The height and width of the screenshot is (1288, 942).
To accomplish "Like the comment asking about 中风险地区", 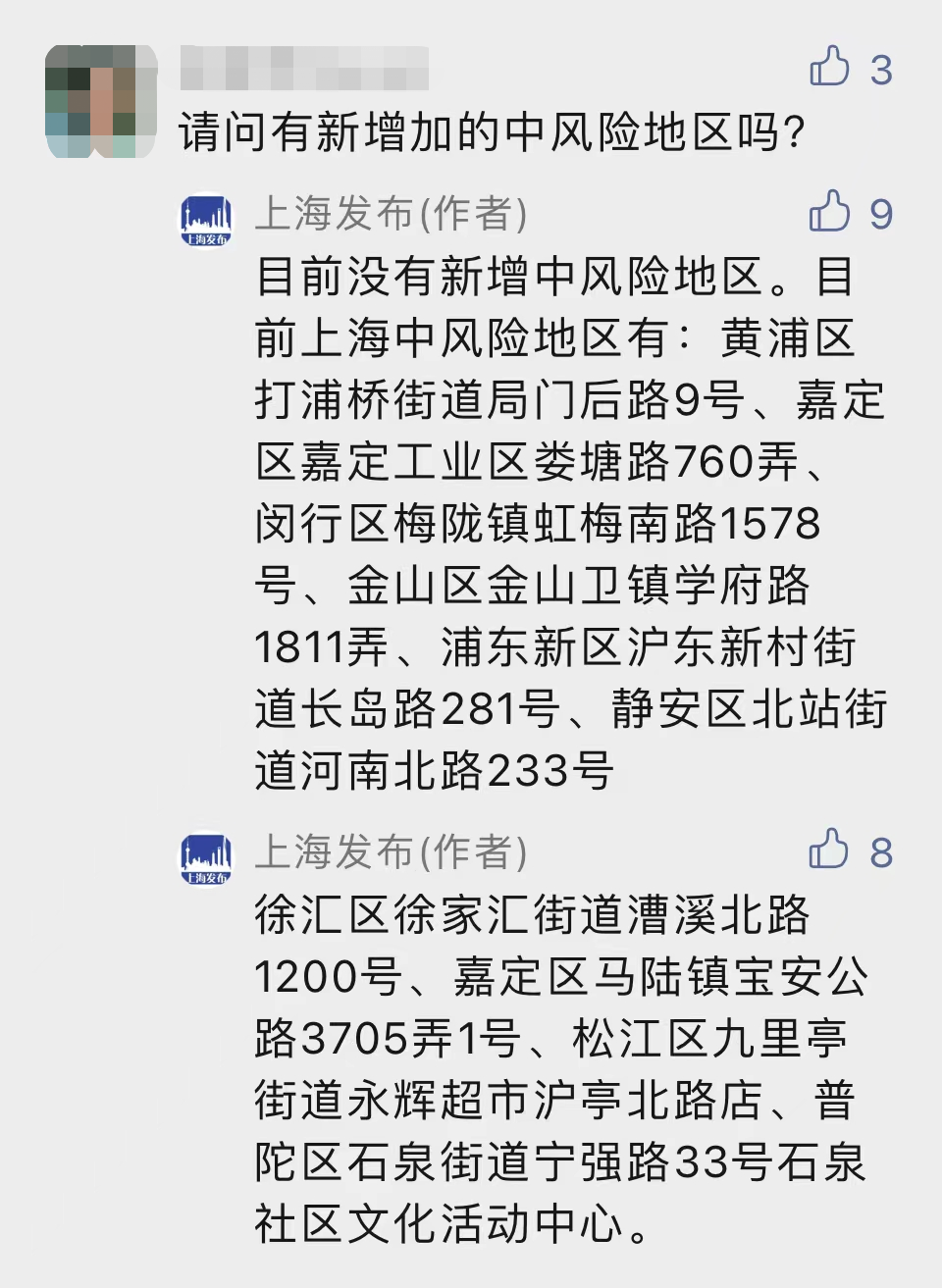I will [830, 68].
